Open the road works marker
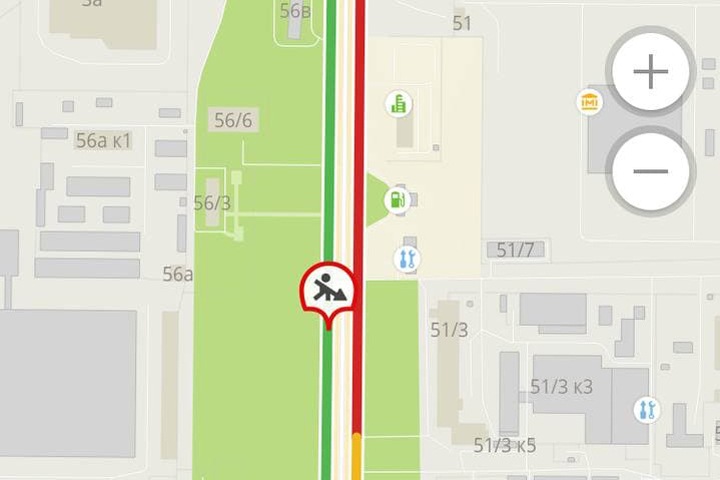Image resolution: width=720 pixels, height=480 pixels. (327, 292)
